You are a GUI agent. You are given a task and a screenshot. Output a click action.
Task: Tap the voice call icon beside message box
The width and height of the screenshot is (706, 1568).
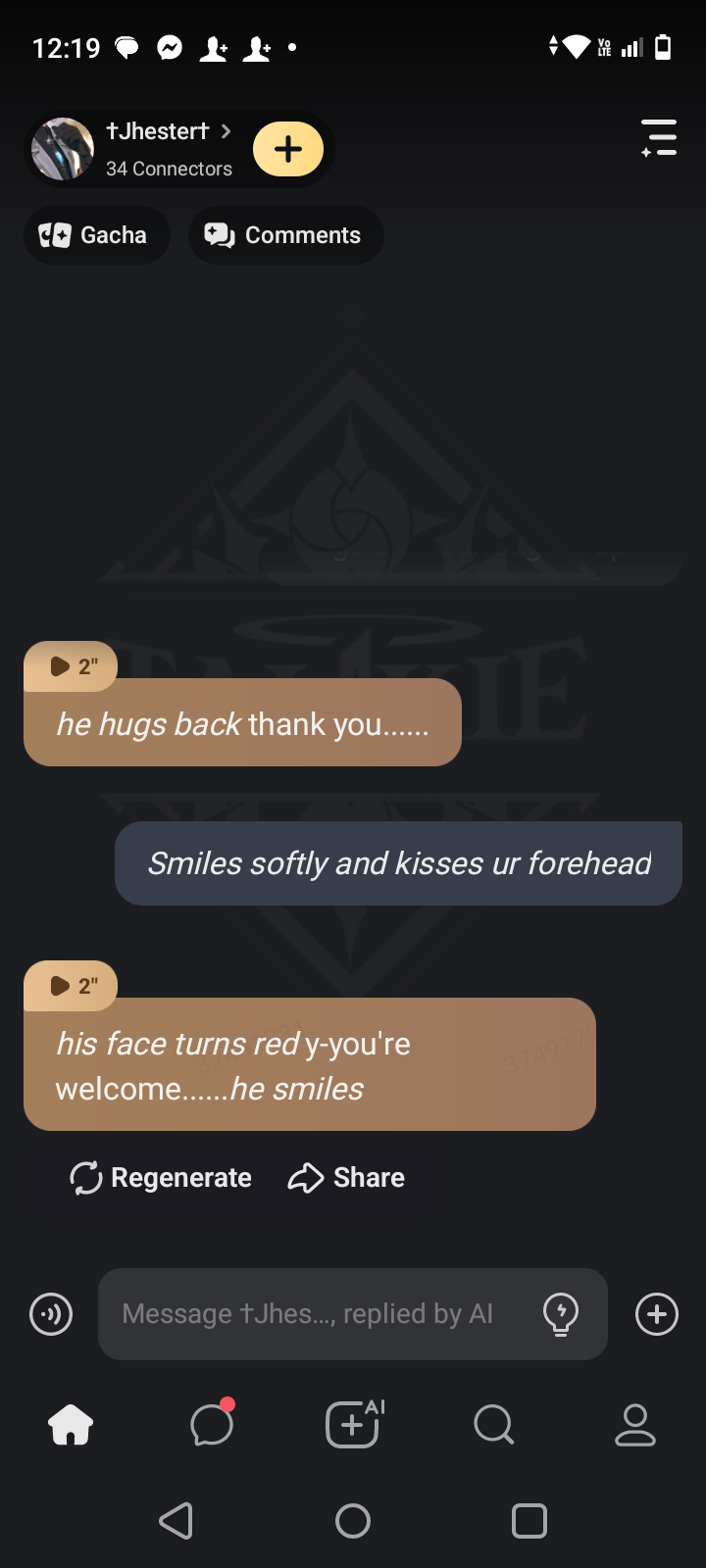[x=51, y=1314]
